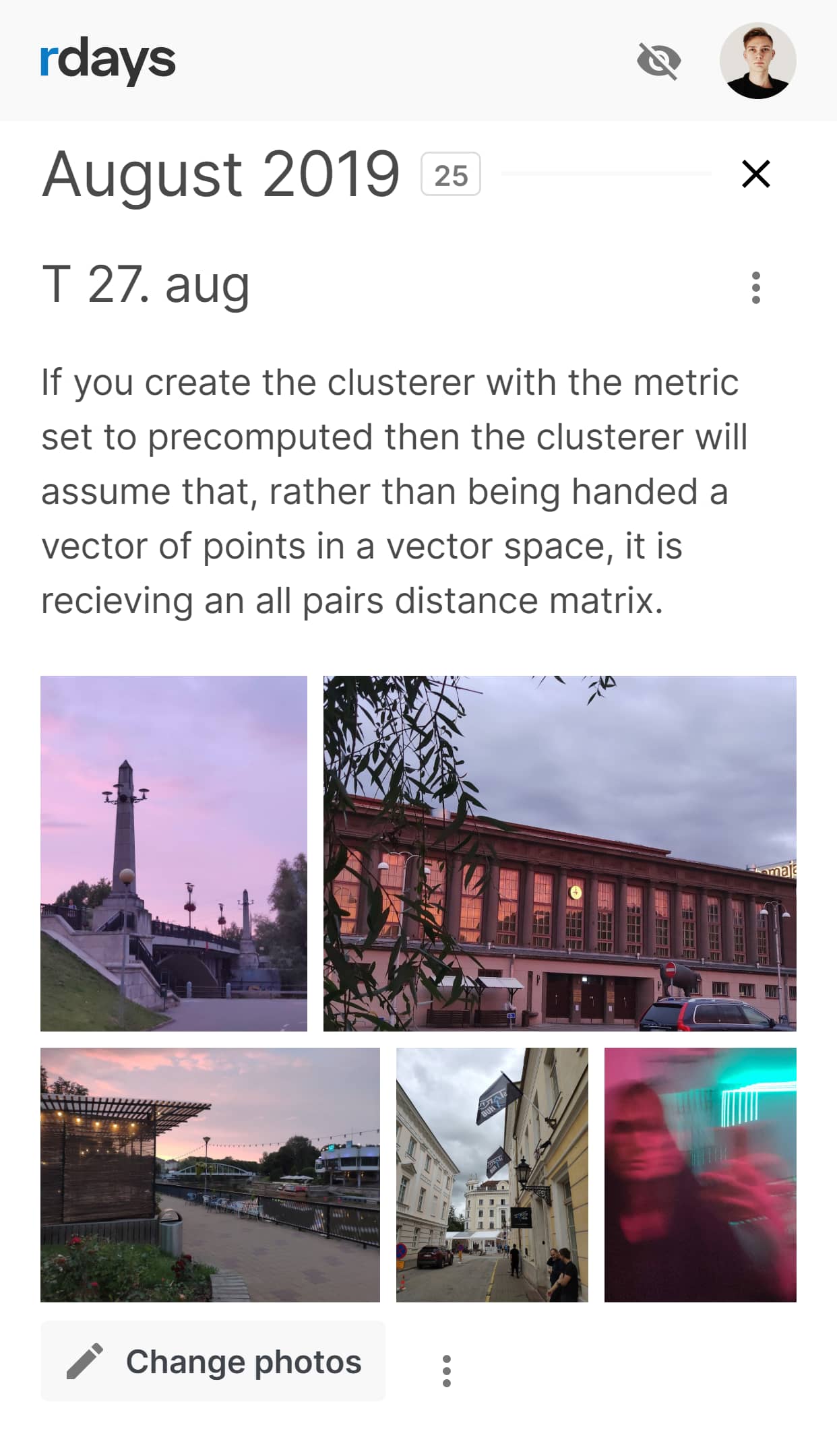
Task: Close the August 2019 view
Action: (x=755, y=174)
